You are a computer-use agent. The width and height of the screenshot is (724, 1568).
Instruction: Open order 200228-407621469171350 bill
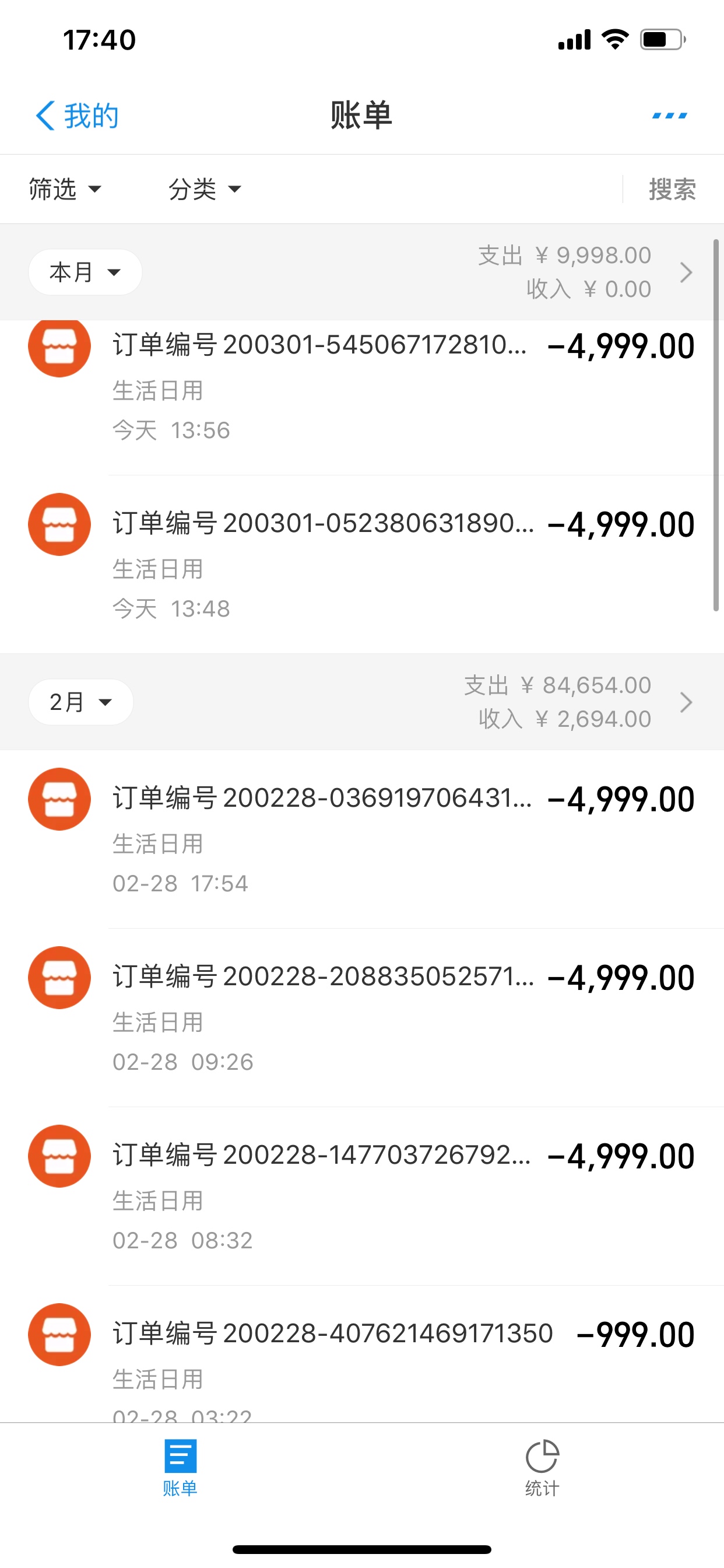point(362,1354)
